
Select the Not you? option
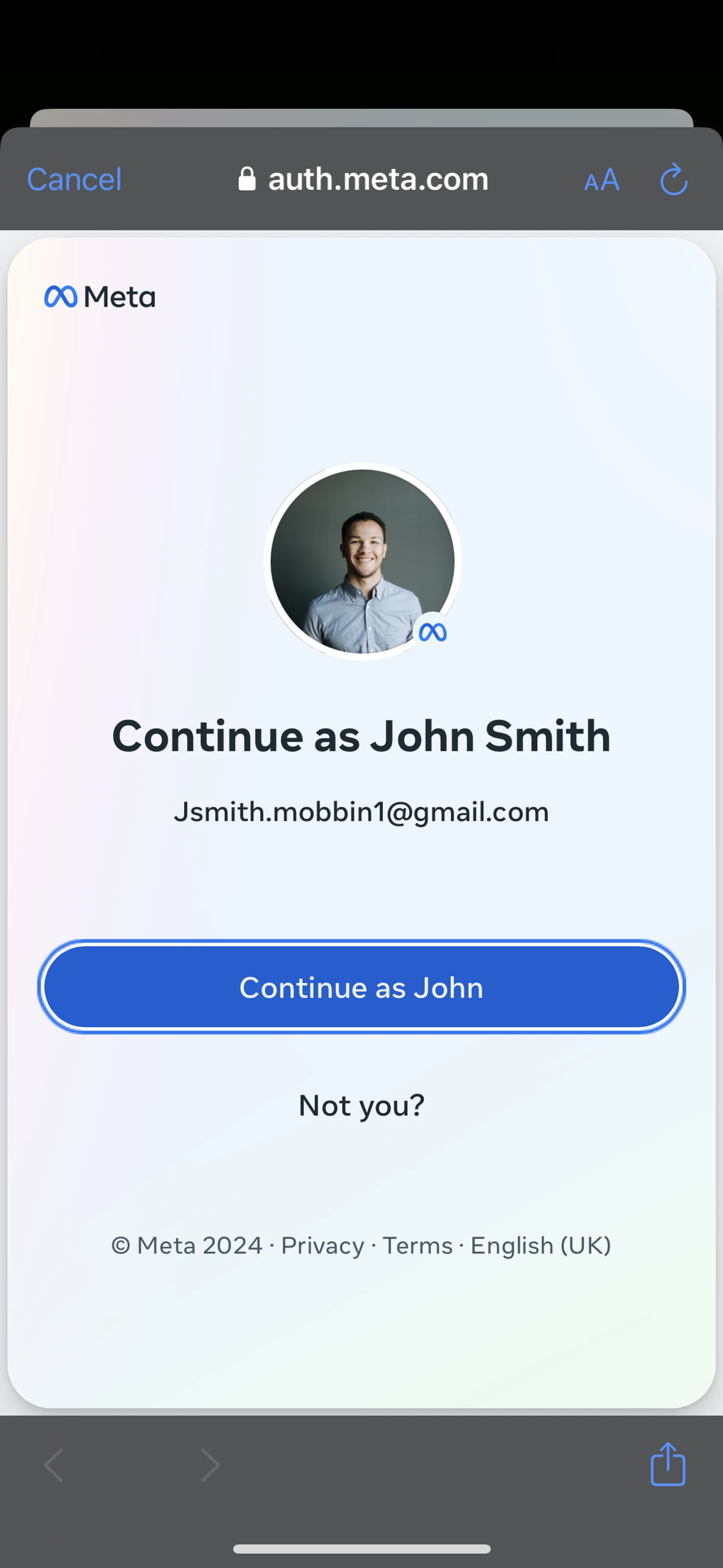(361, 1105)
